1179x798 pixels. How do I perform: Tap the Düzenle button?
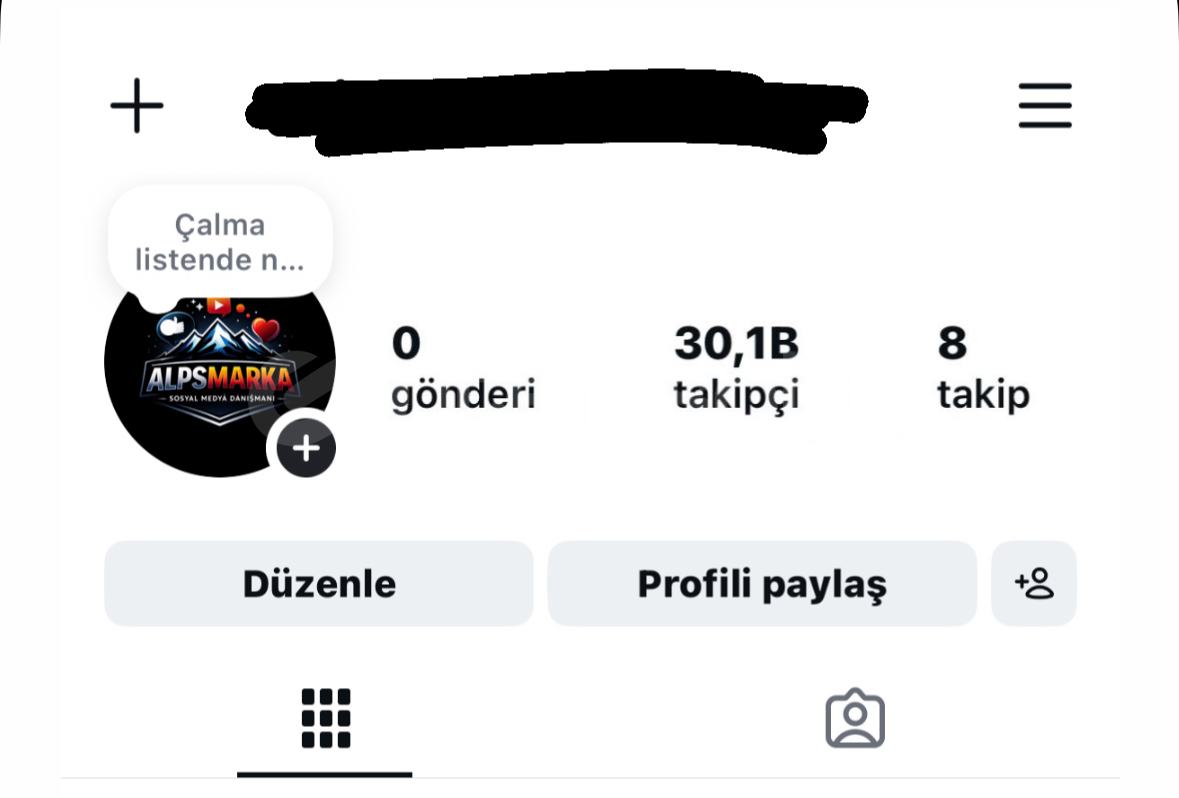[319, 584]
